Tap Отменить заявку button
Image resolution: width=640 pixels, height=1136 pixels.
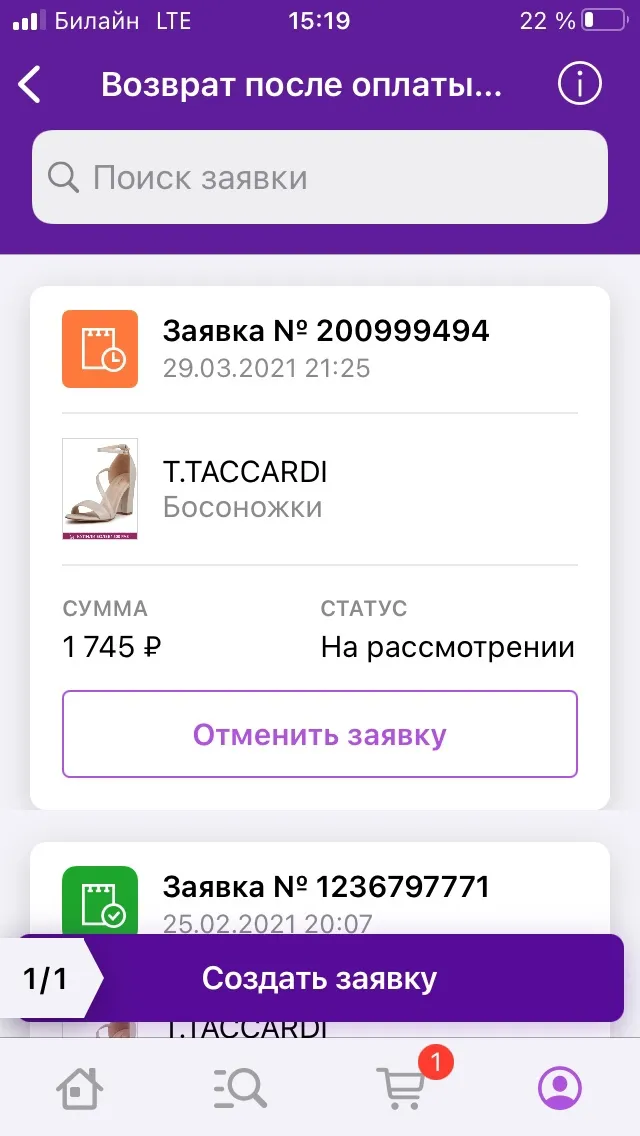pyautogui.click(x=320, y=734)
